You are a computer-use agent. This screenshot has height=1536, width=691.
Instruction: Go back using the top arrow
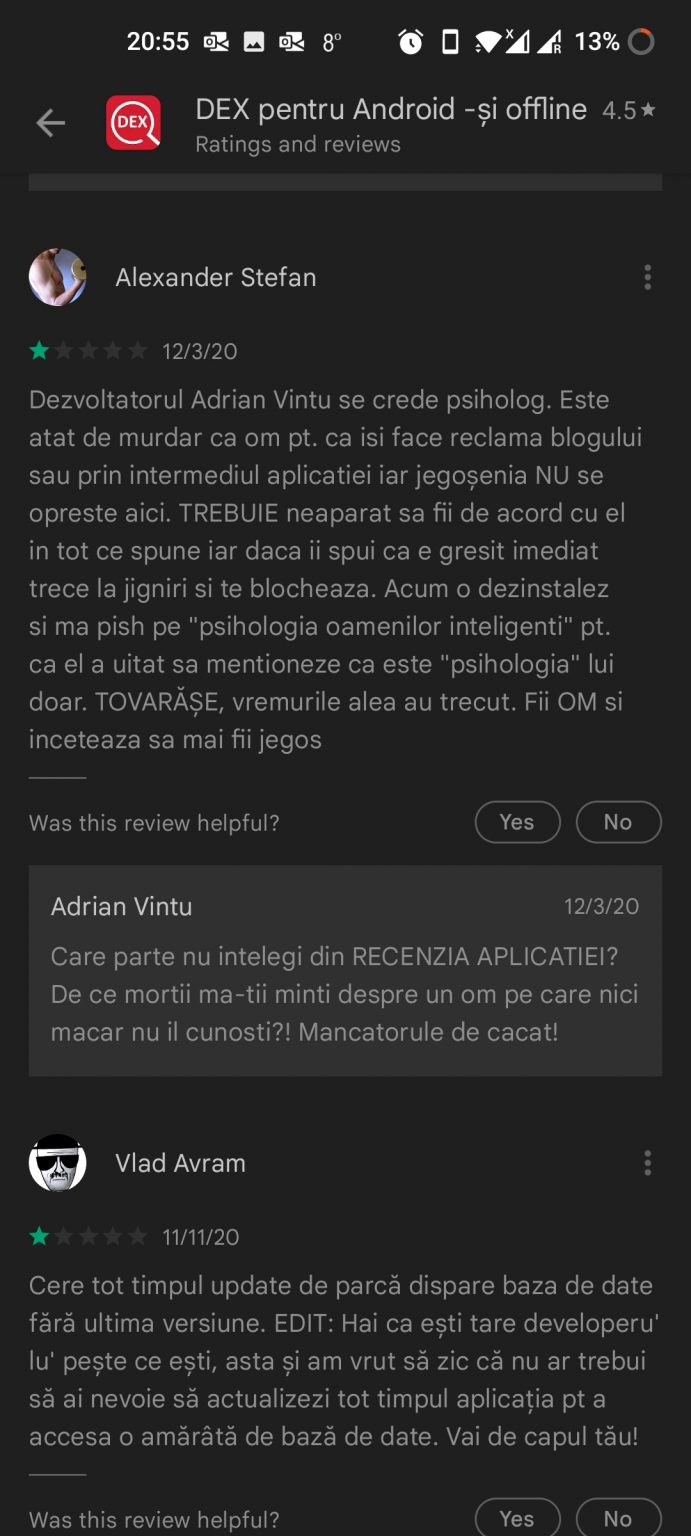point(50,123)
